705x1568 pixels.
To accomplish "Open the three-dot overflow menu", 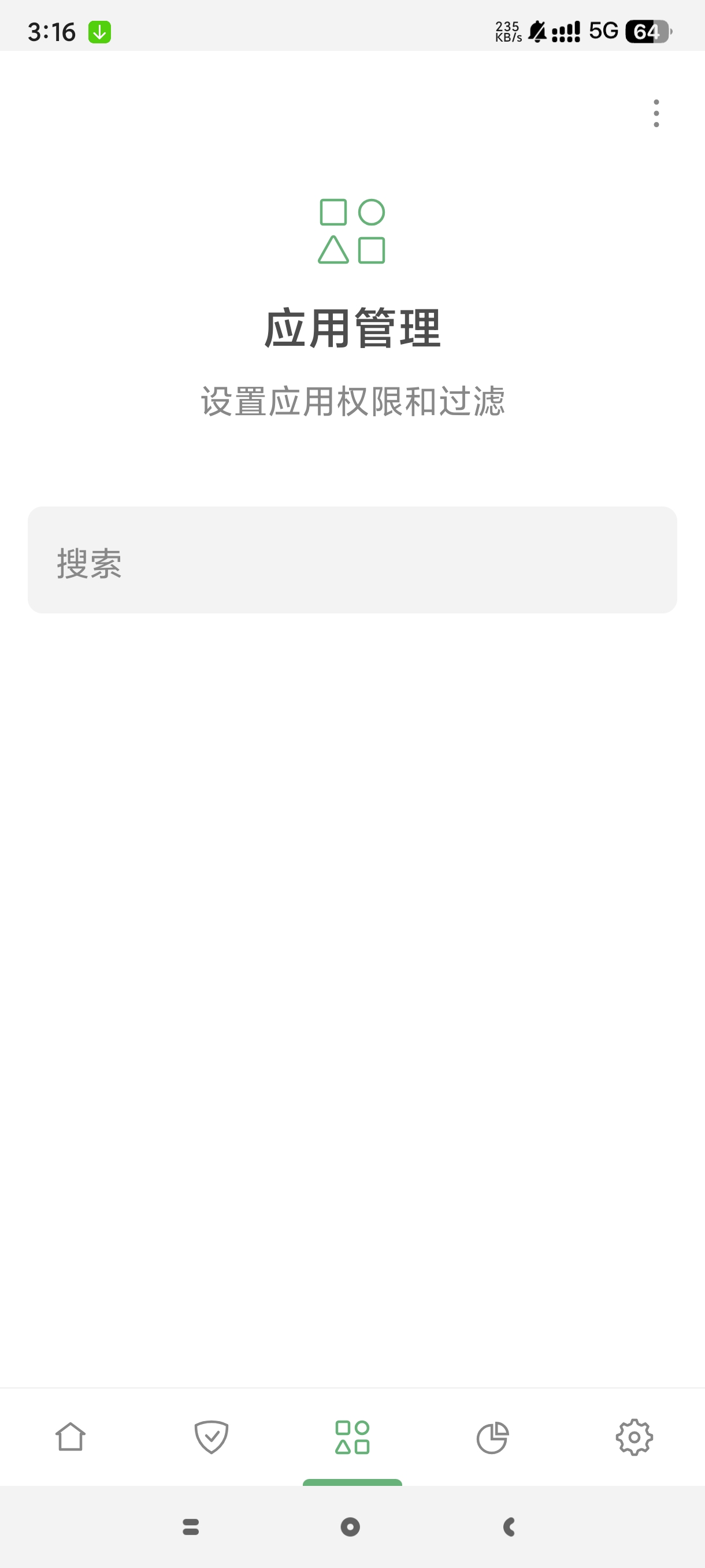I will point(656,113).
